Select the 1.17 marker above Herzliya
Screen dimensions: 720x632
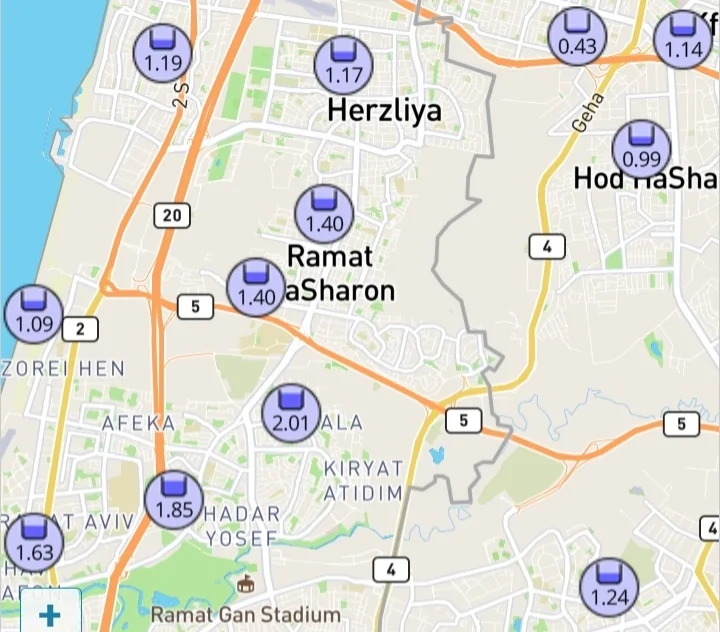(x=343, y=64)
